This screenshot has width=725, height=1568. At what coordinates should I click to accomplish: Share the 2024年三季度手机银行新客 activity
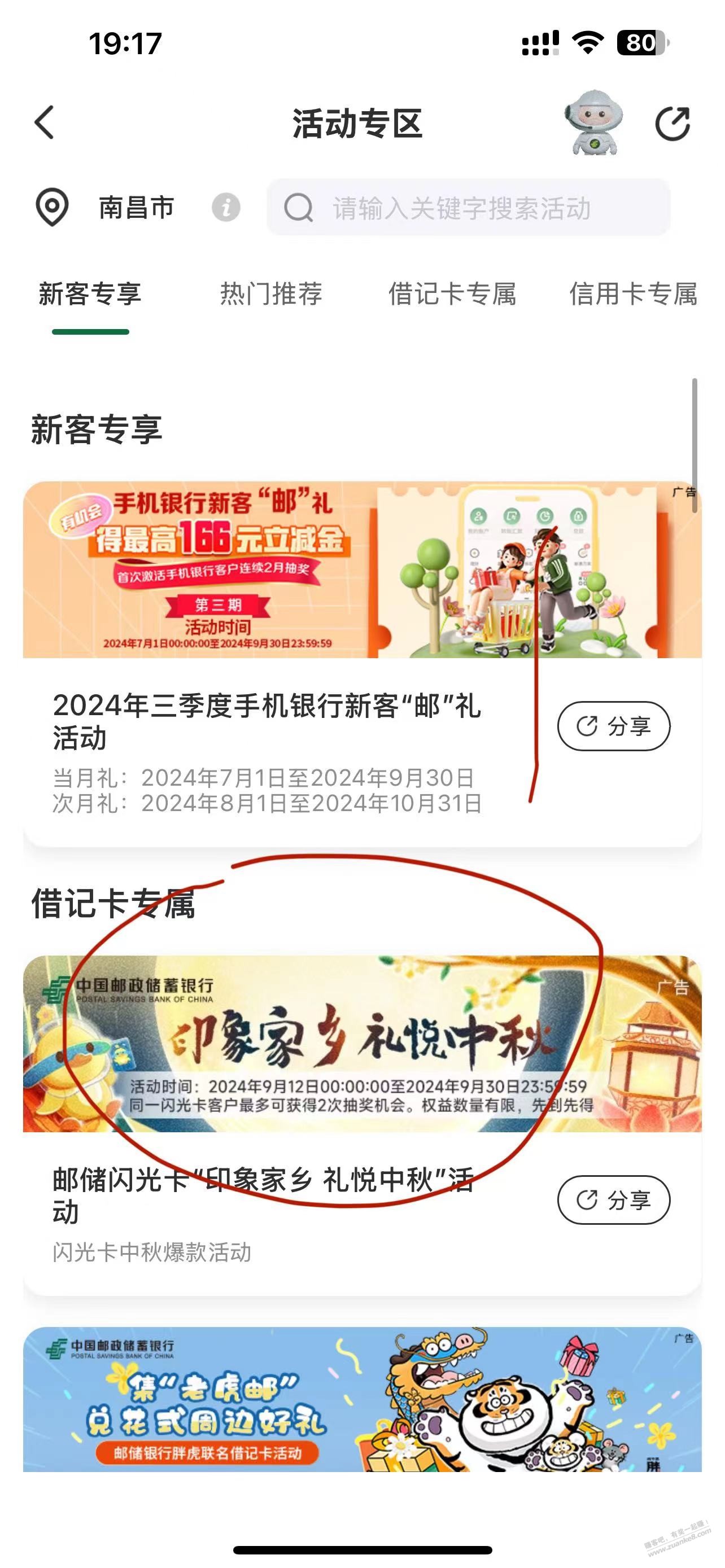(614, 726)
